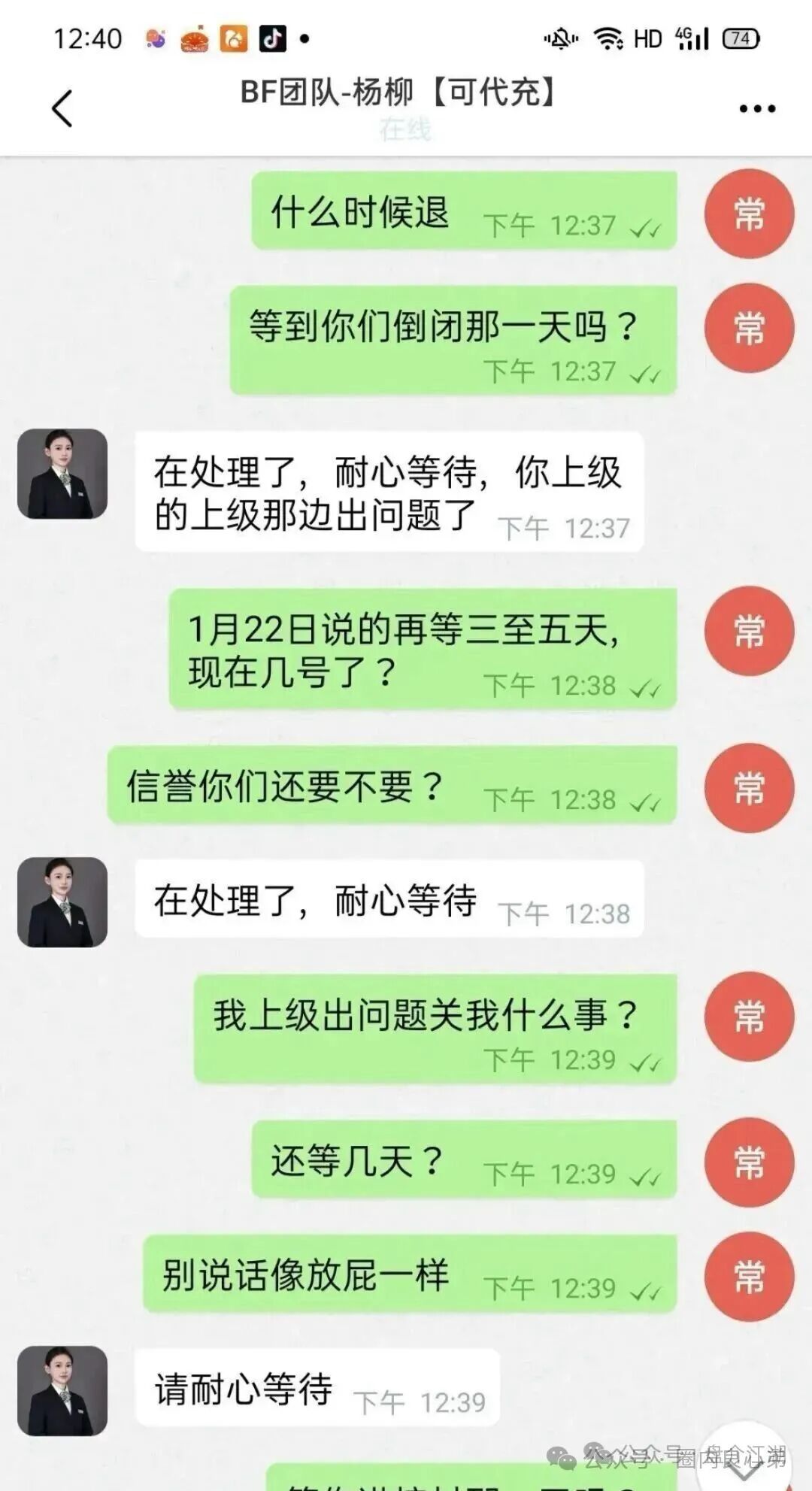Screen dimensions: 812x1491
Task: Jump to latest messages with down arrow
Action: coord(744,1461)
